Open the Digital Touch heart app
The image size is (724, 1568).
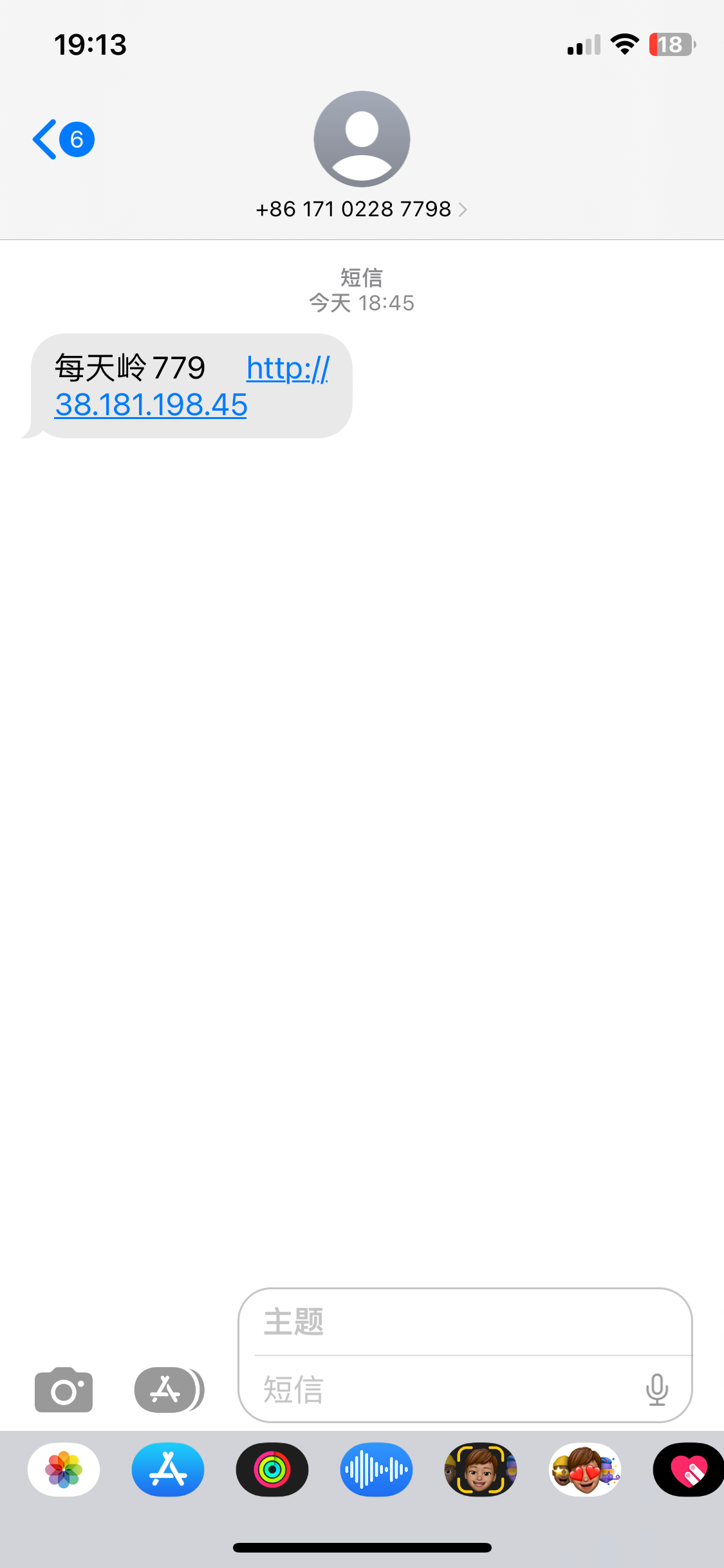coord(688,1470)
